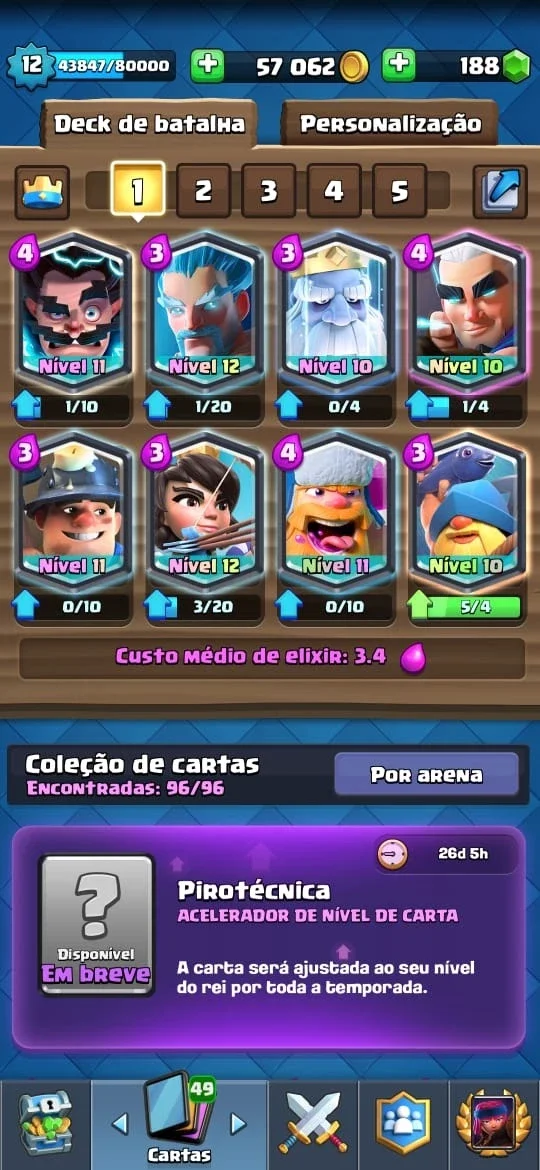This screenshot has width=540, height=1170.
Task: Share or copy the current deck
Action: (500, 192)
